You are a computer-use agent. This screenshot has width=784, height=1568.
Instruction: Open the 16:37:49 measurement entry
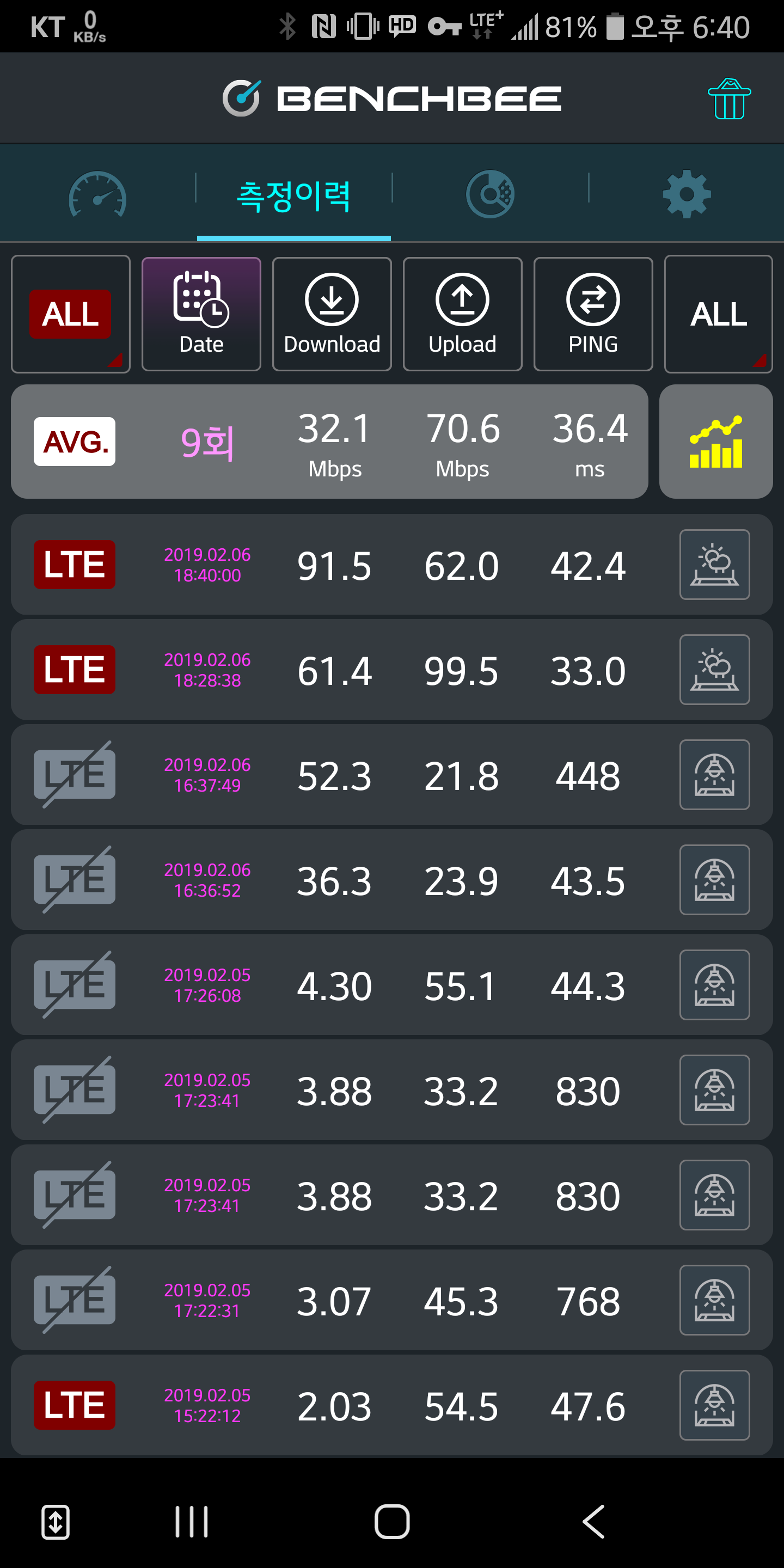click(392, 775)
